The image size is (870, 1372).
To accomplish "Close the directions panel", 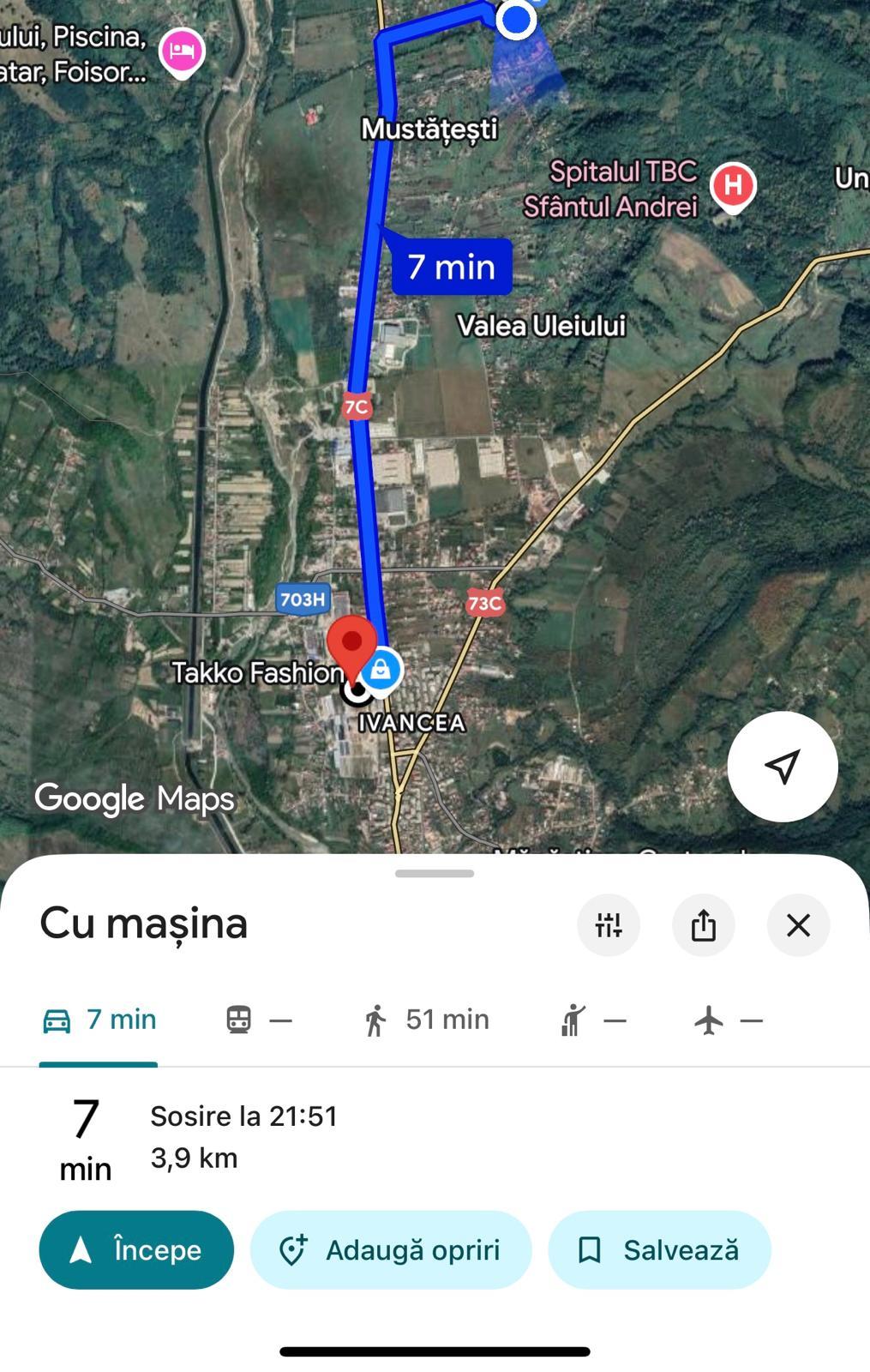I will [x=798, y=925].
